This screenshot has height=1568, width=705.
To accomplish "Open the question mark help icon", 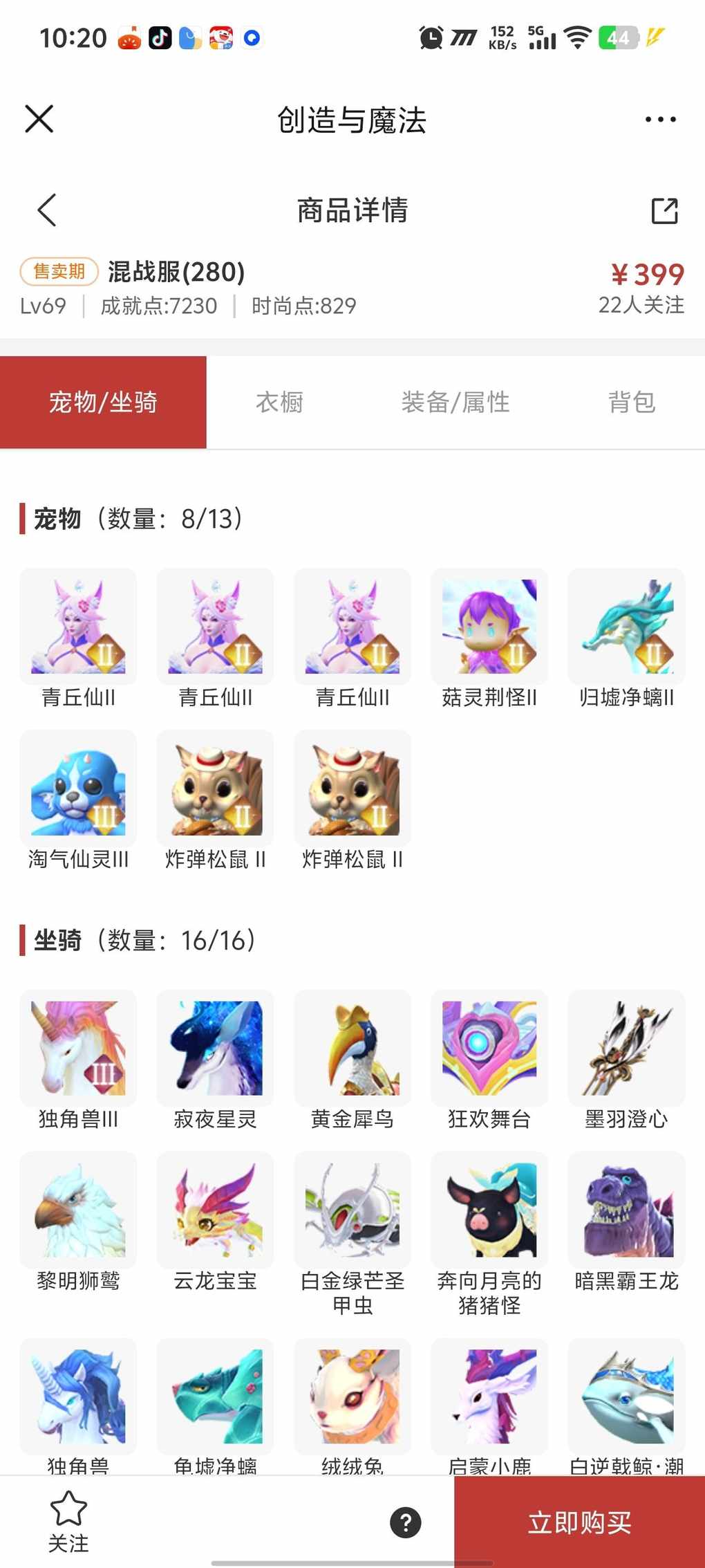I will (406, 1522).
